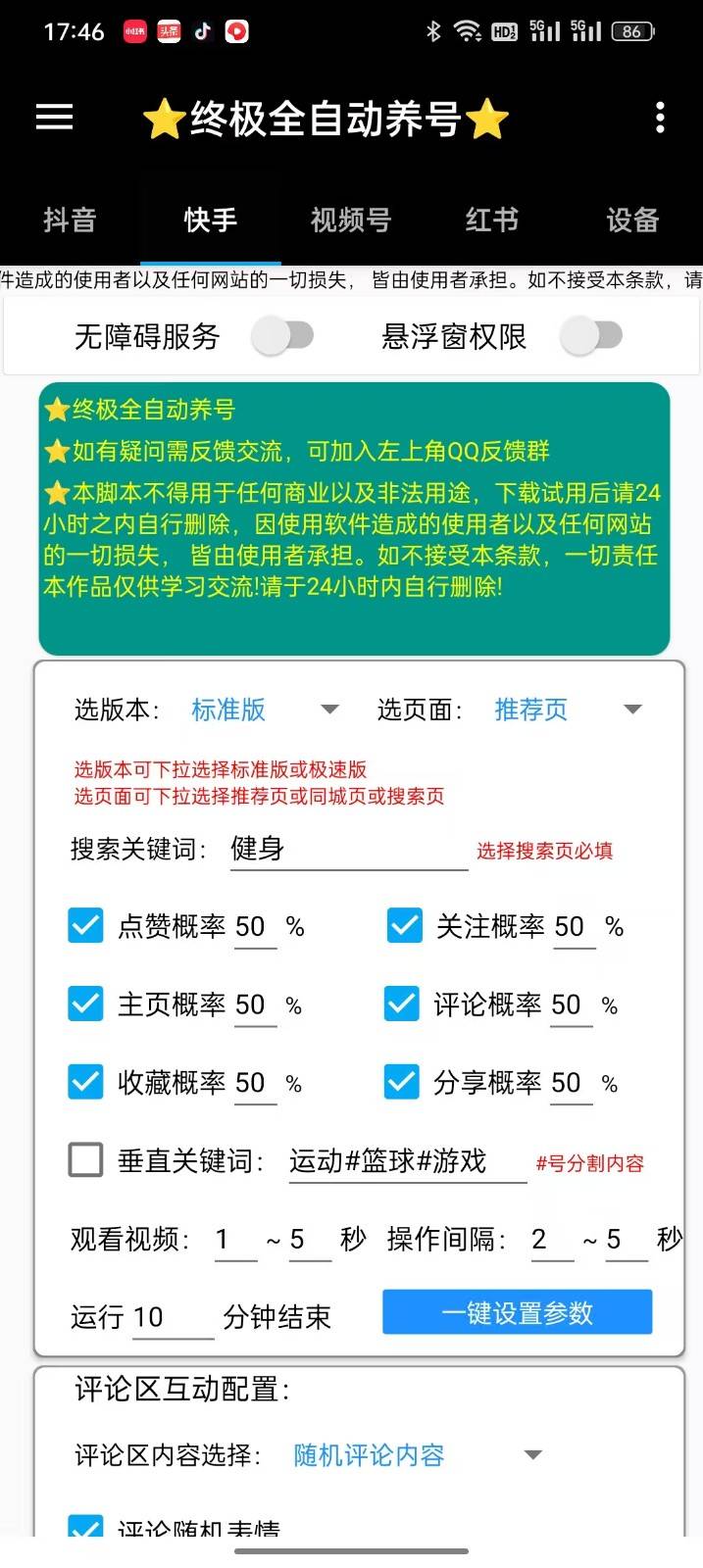Switch to the 红书 tab
Viewport: 703px width, 1568px height.
(x=491, y=220)
